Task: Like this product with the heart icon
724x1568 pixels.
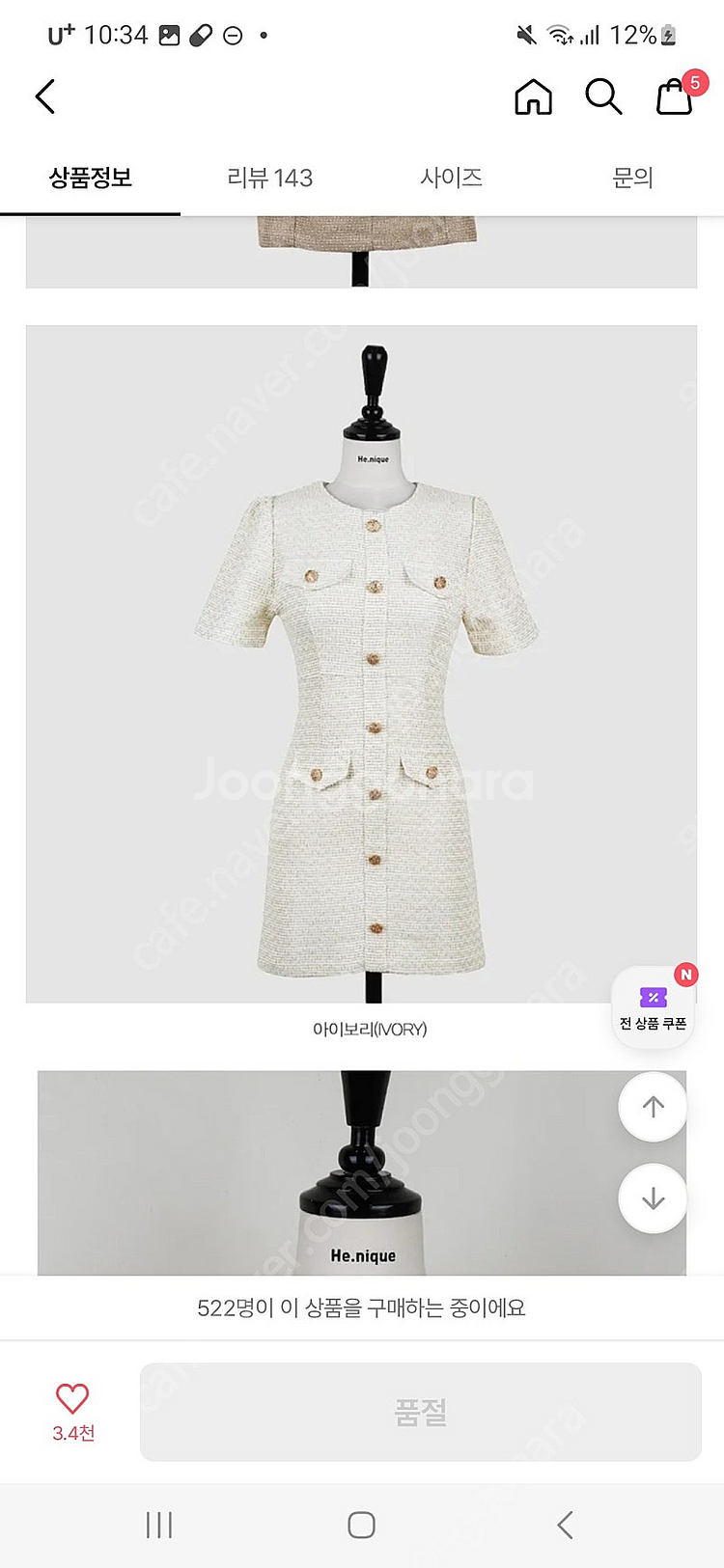Action: coord(72,1399)
